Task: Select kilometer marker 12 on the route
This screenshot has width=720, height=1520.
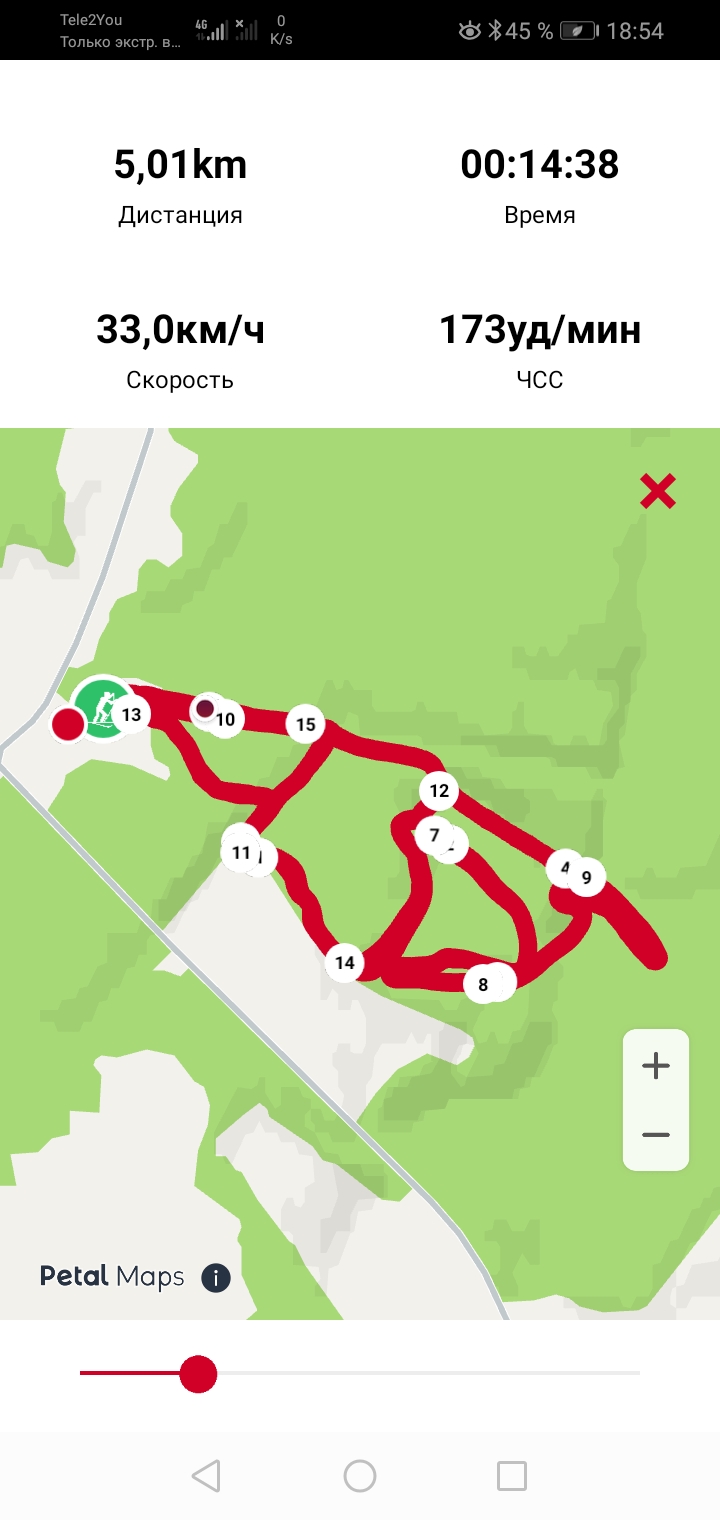Action: click(x=438, y=791)
